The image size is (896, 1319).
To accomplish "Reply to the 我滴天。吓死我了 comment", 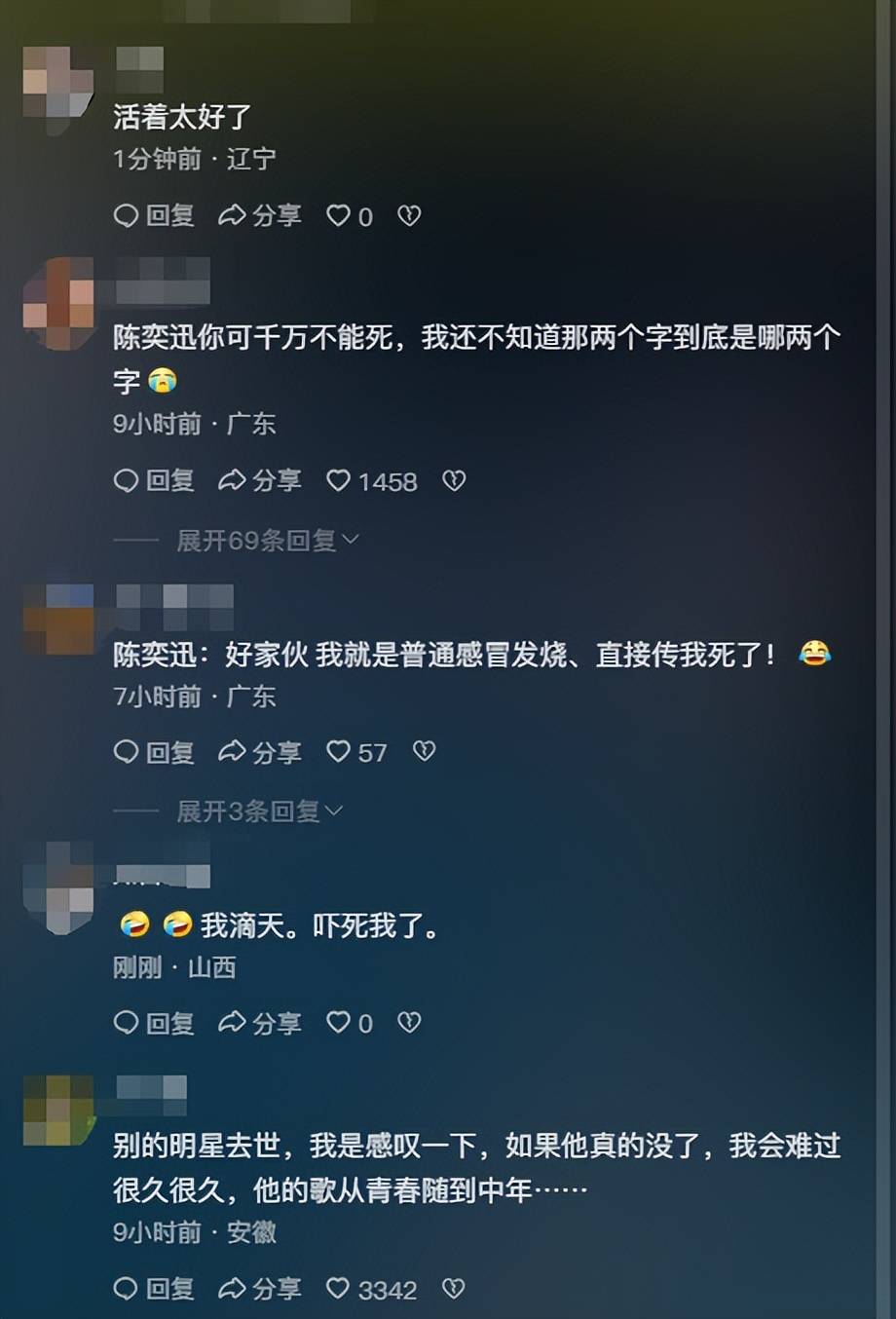I will [154, 1022].
